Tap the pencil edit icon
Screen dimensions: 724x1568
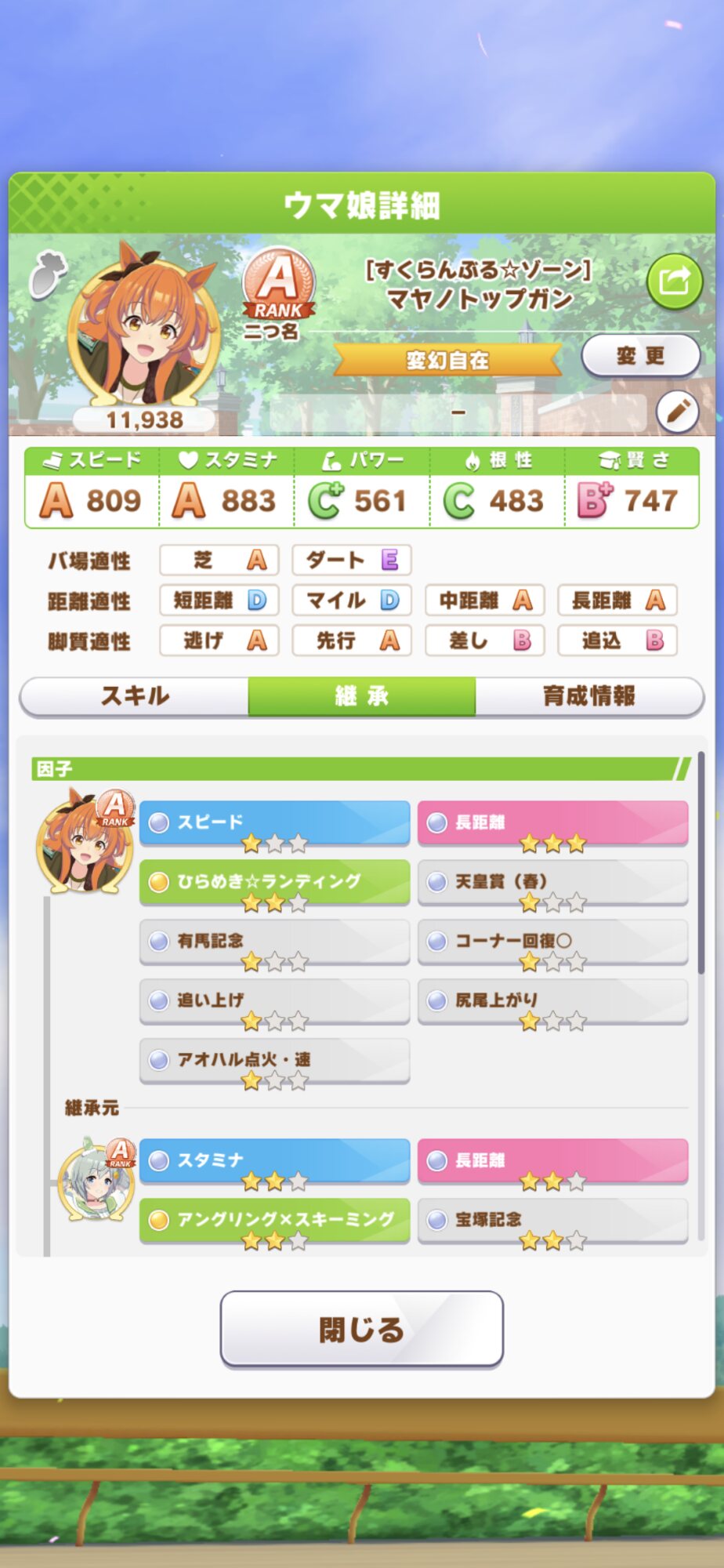pos(677,412)
